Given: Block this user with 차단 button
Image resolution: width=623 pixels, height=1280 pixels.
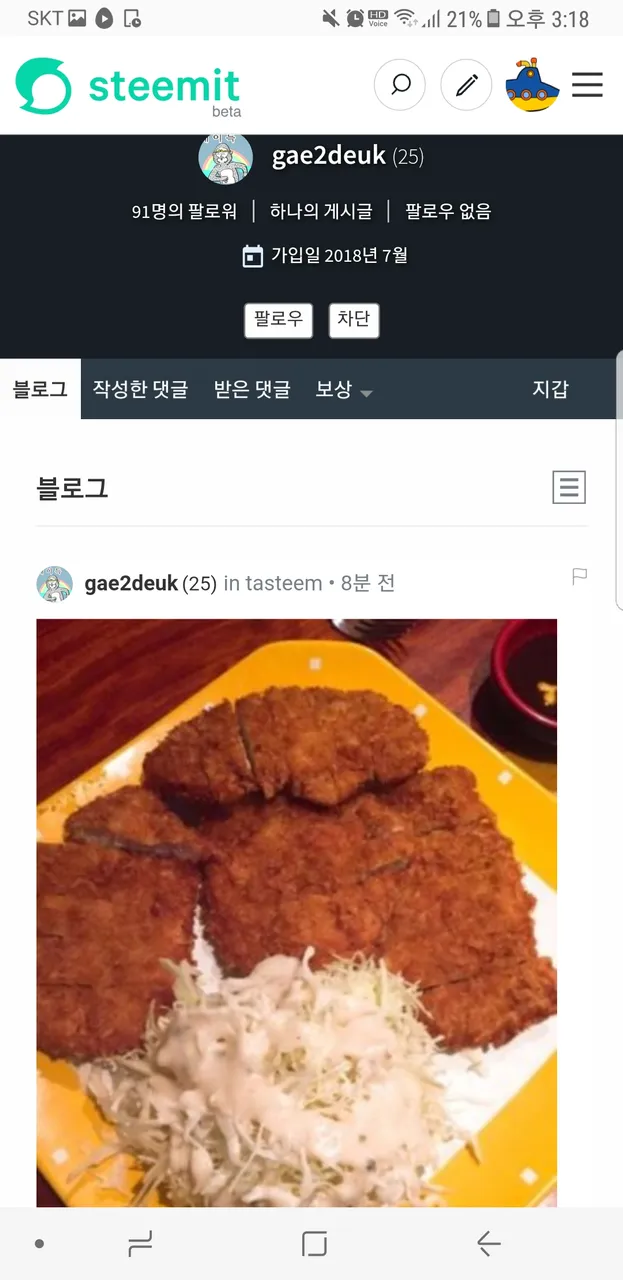Looking at the screenshot, I should [354, 320].
